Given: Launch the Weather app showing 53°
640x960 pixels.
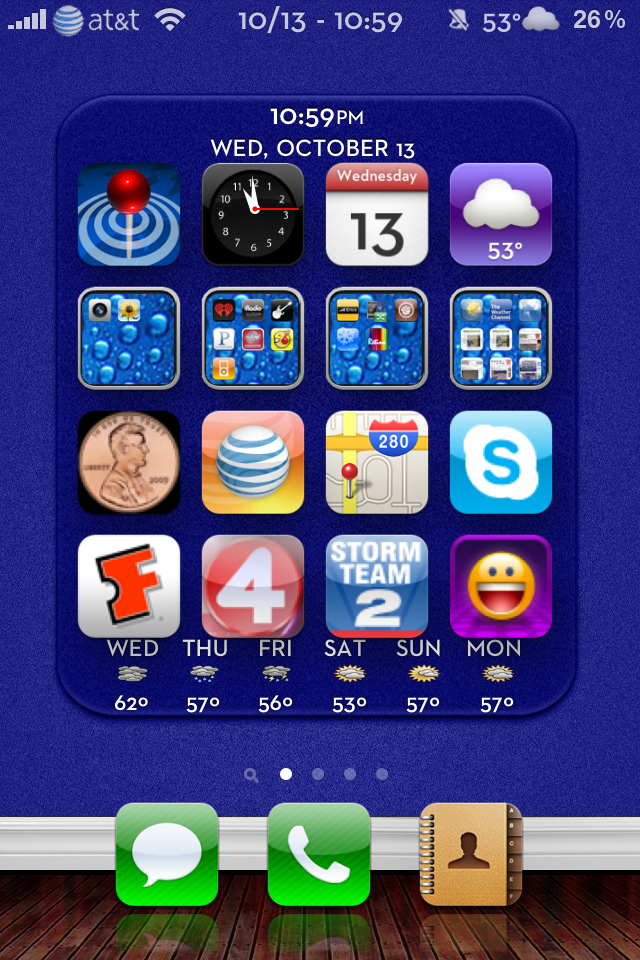Looking at the screenshot, I should click(x=501, y=214).
